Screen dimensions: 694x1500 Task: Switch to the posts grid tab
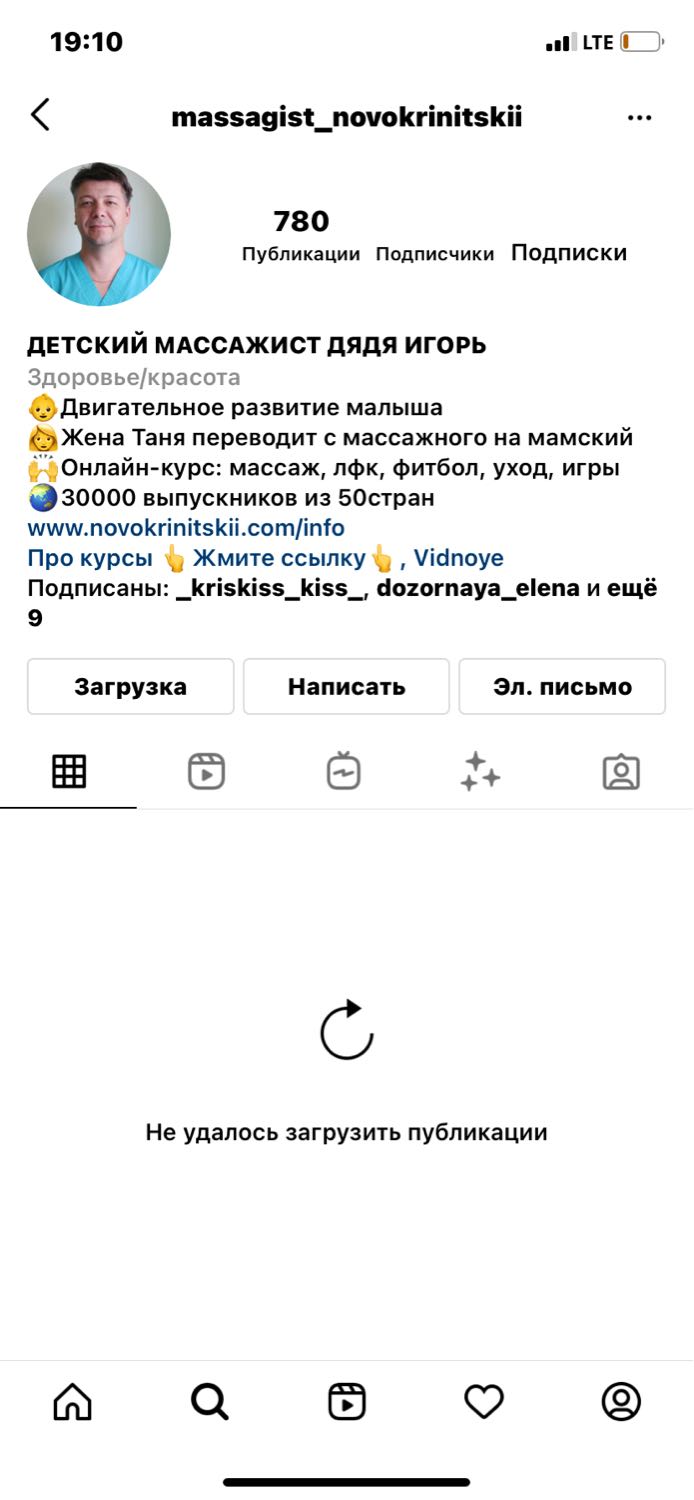69,771
